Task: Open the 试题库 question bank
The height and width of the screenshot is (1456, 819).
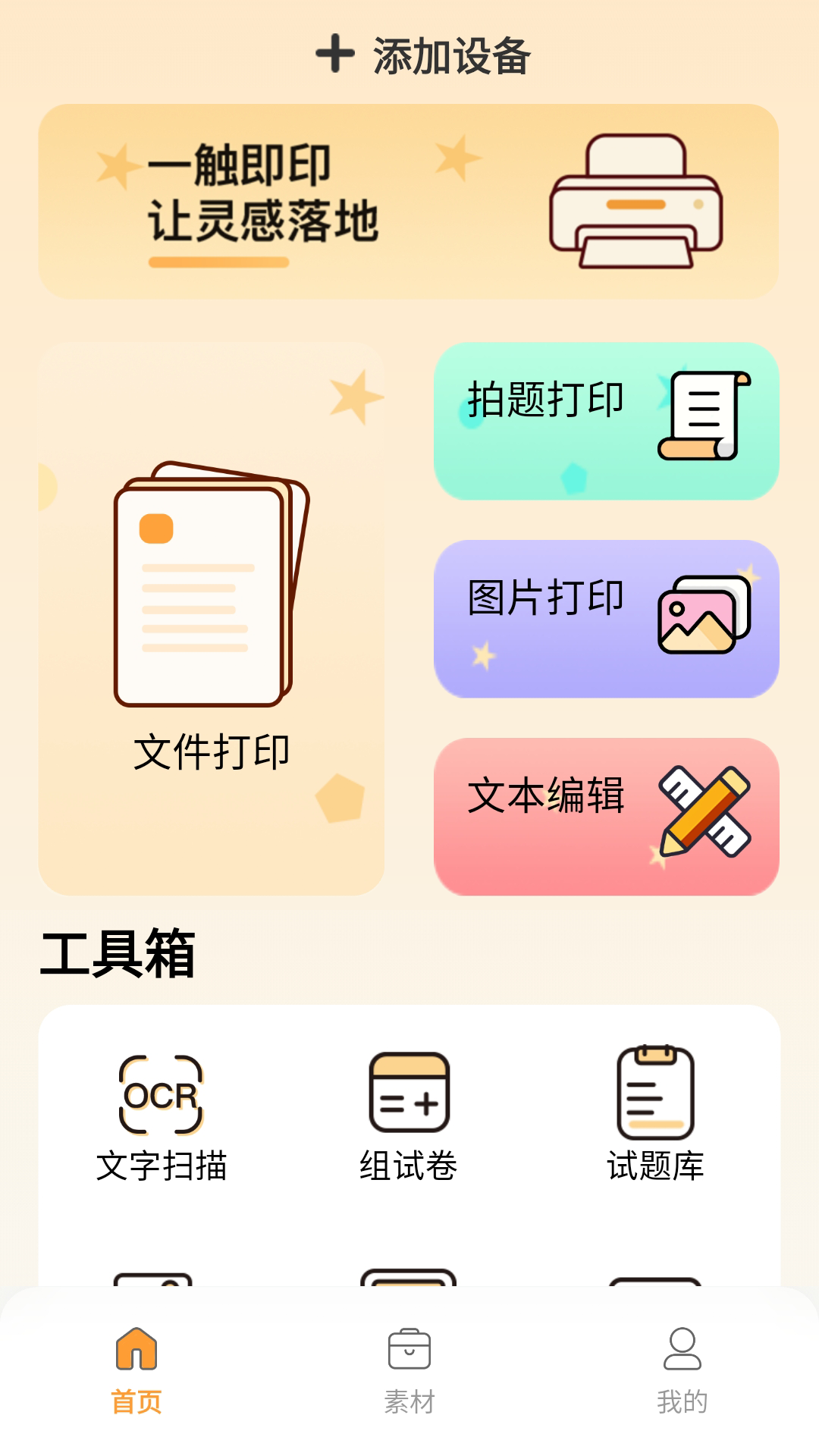Action: click(656, 1116)
